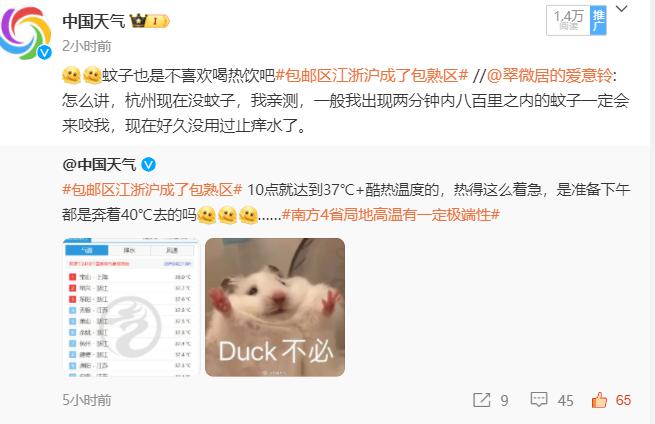View the temperature ranking table image
This screenshot has width=655, height=424.
coord(129,307)
